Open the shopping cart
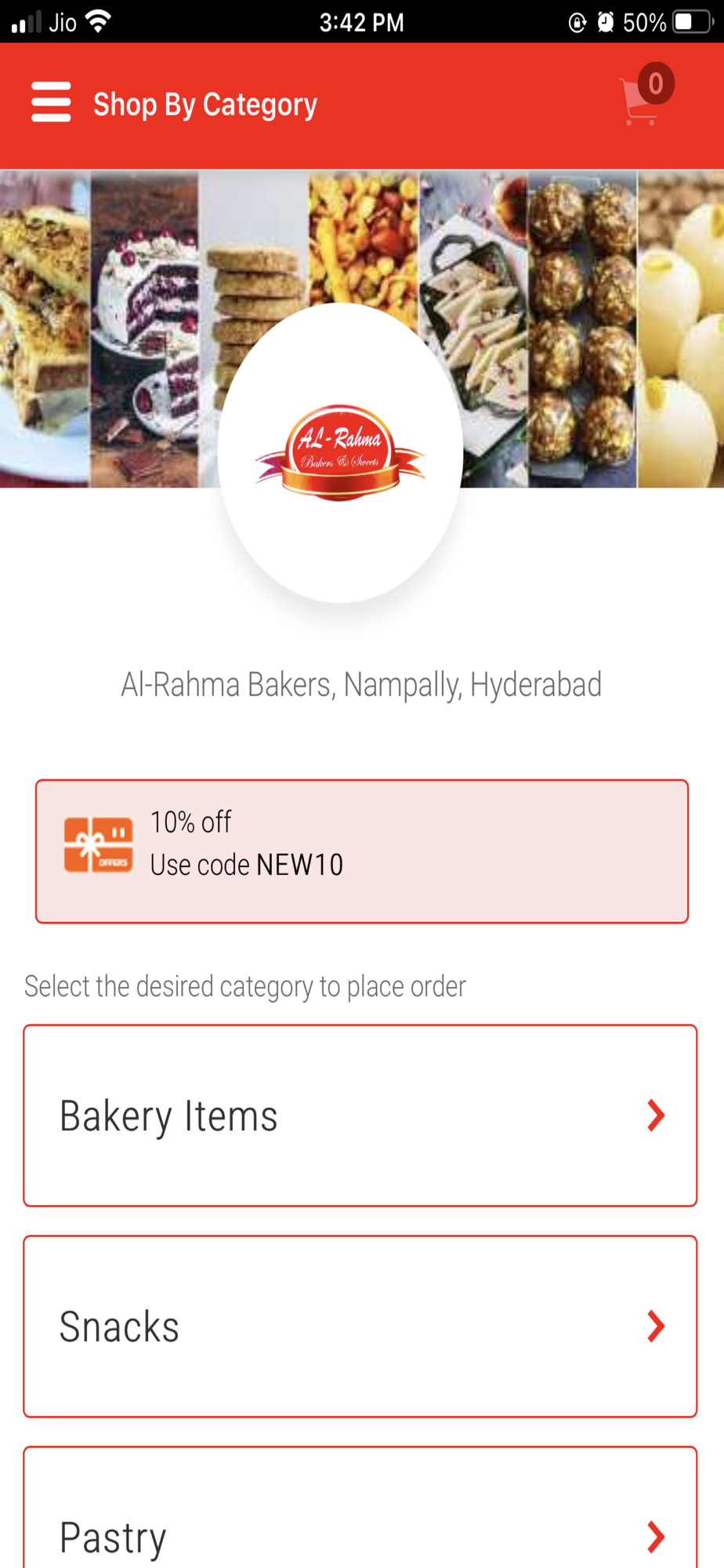The width and height of the screenshot is (724, 1568). 644,96
